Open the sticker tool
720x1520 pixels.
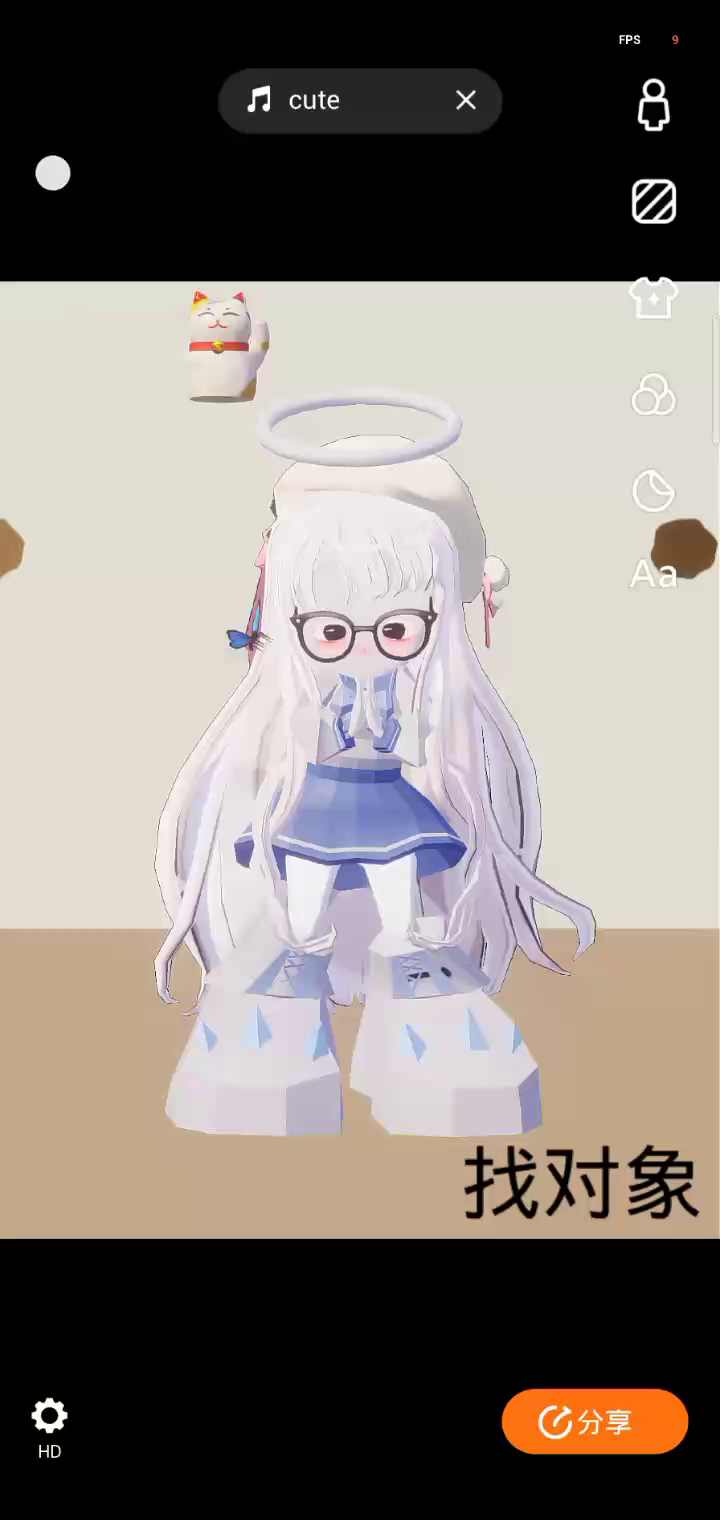click(653, 491)
